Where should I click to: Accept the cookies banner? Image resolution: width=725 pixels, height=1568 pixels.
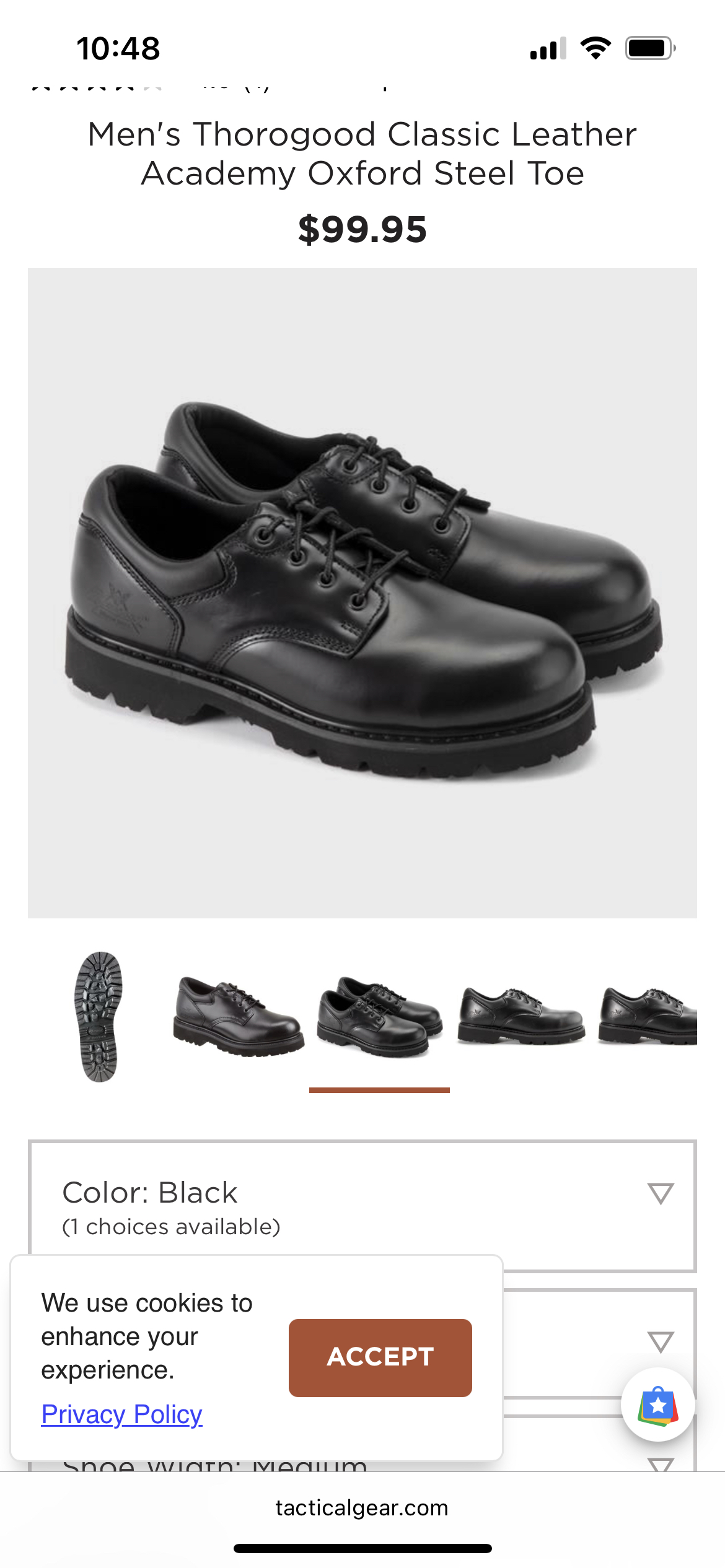[380, 1357]
